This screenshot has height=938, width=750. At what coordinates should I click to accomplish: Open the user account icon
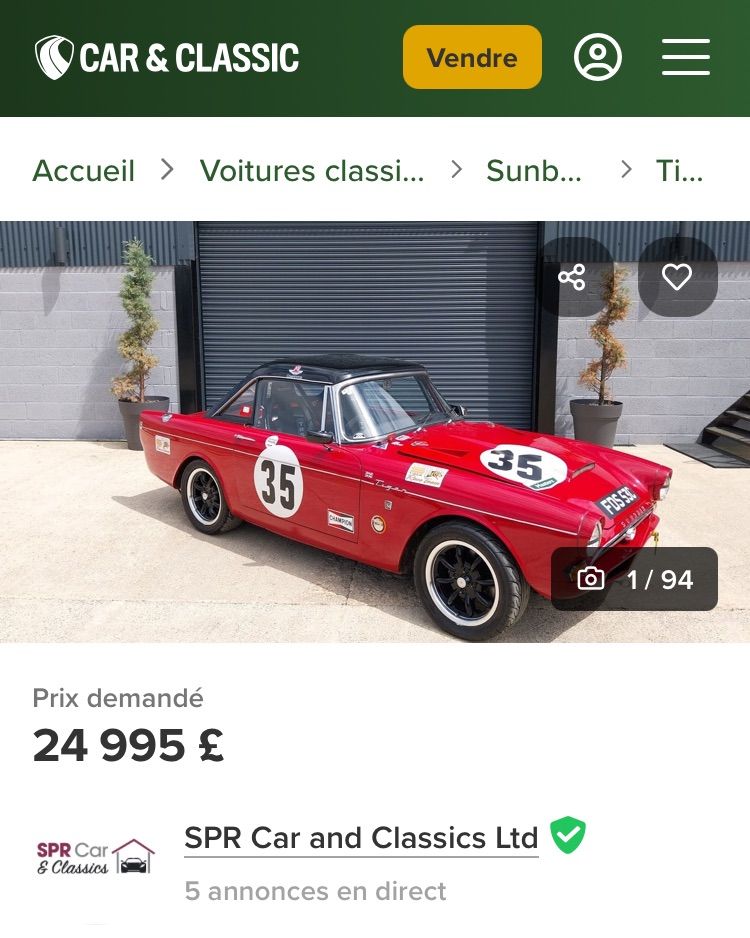598,58
